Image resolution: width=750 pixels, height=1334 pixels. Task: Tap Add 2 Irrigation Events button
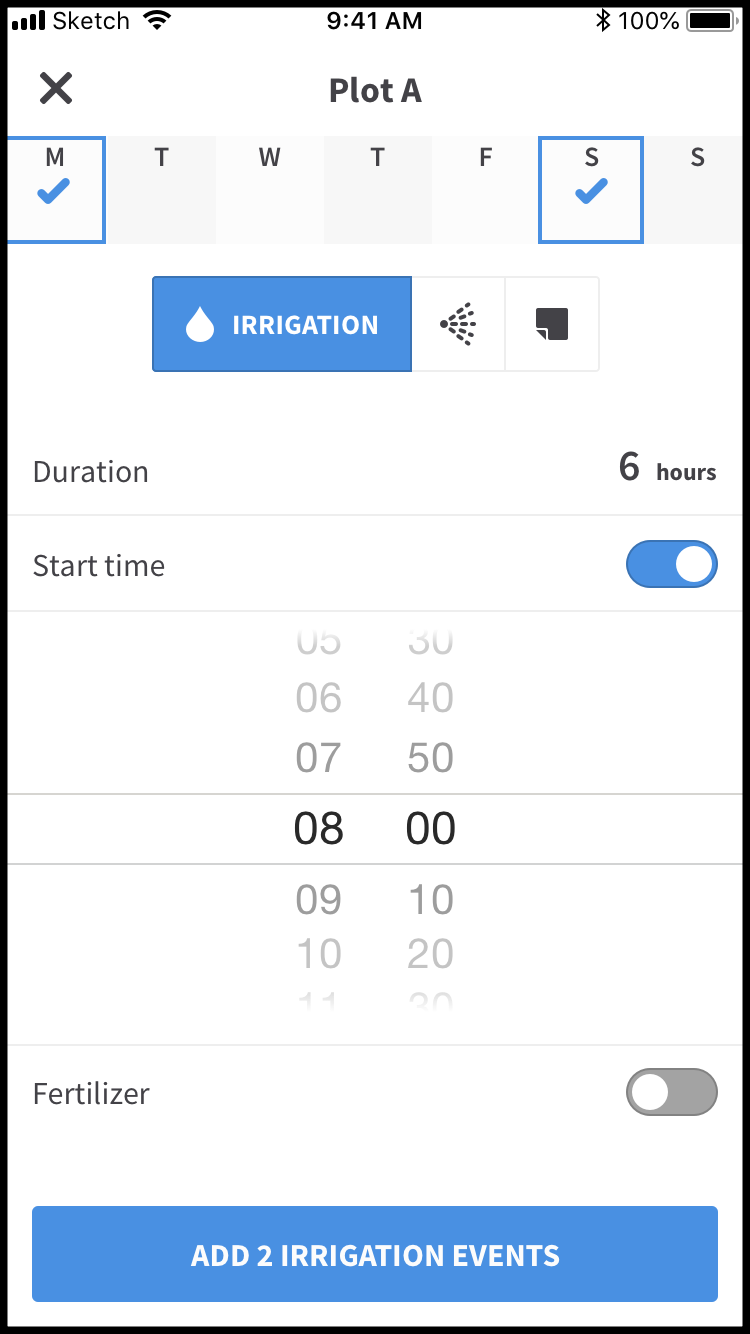375,1254
